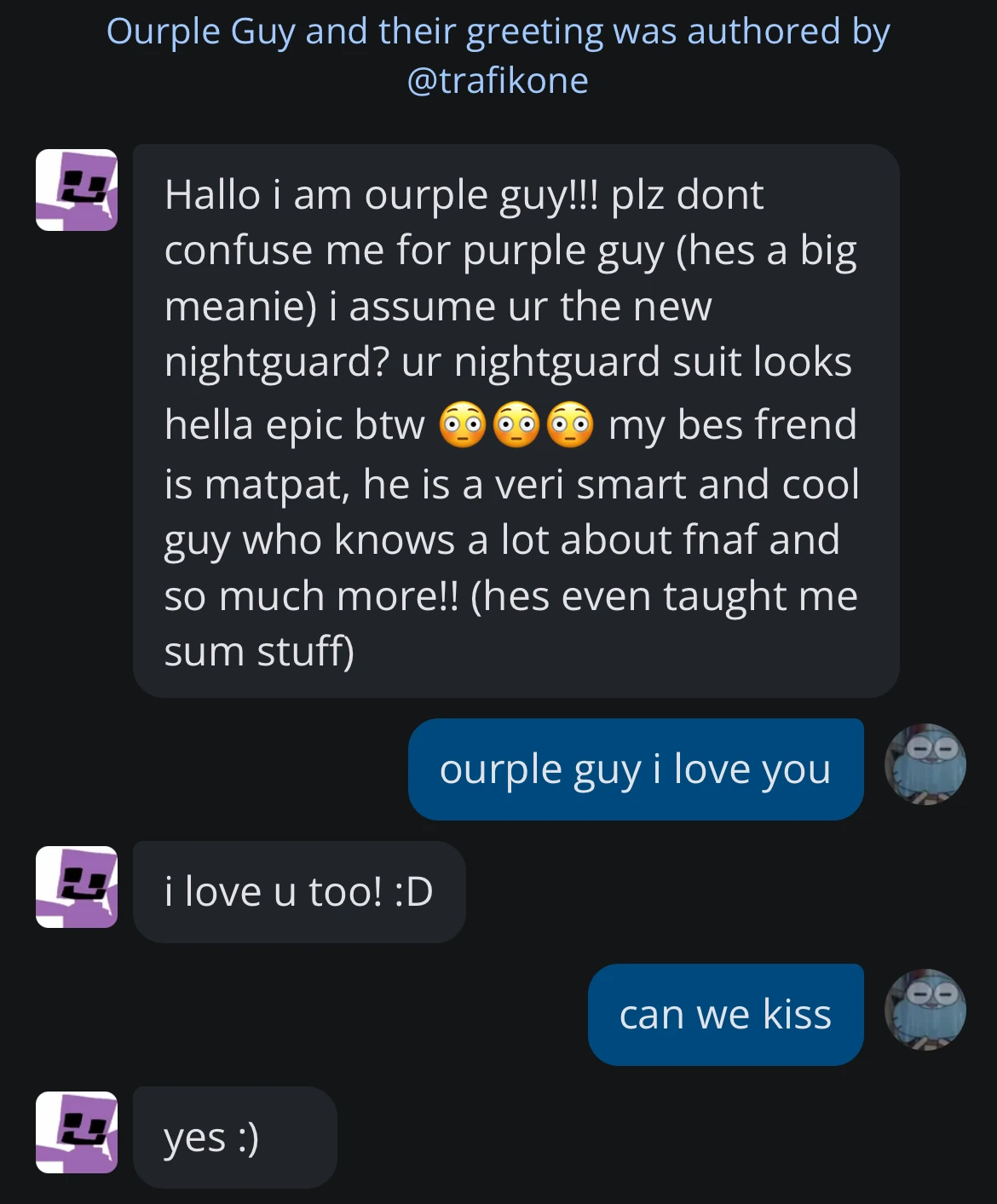The height and width of the screenshot is (1204, 997).
Task: Tap Ourple Guy's avatar beside the greeting message
Action: (x=77, y=190)
